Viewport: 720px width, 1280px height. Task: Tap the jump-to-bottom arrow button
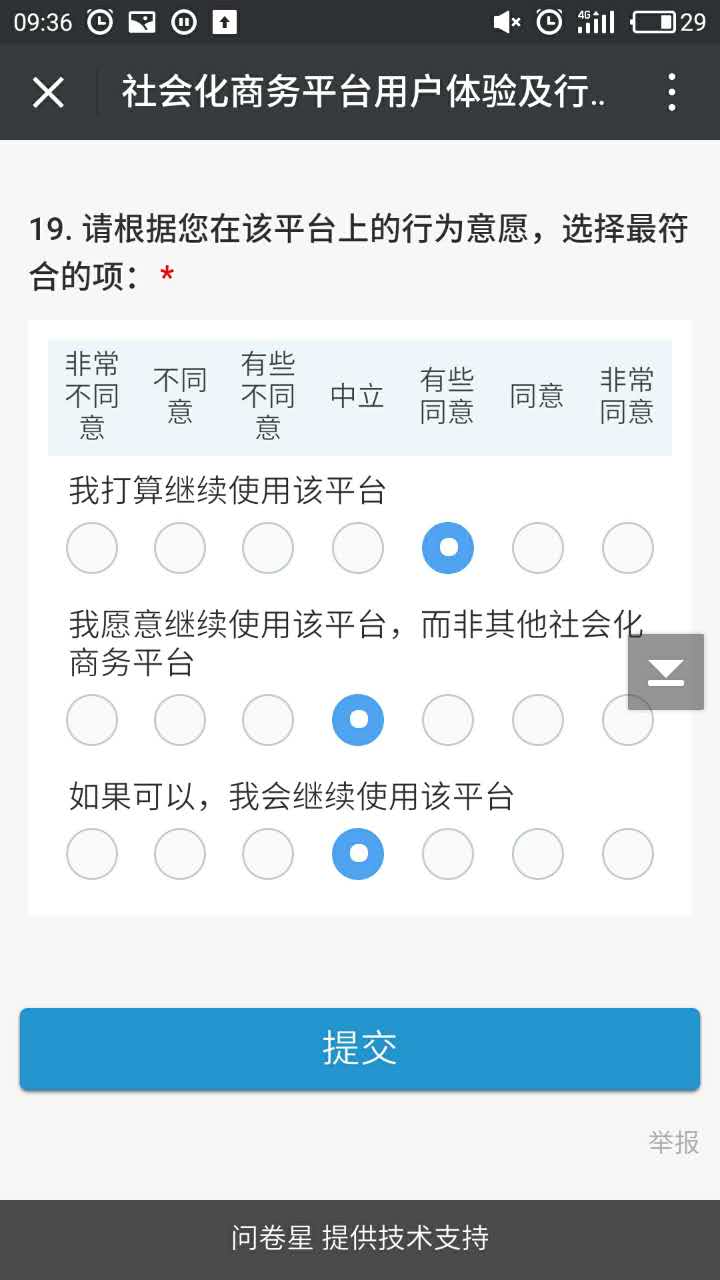pyautogui.click(x=666, y=672)
